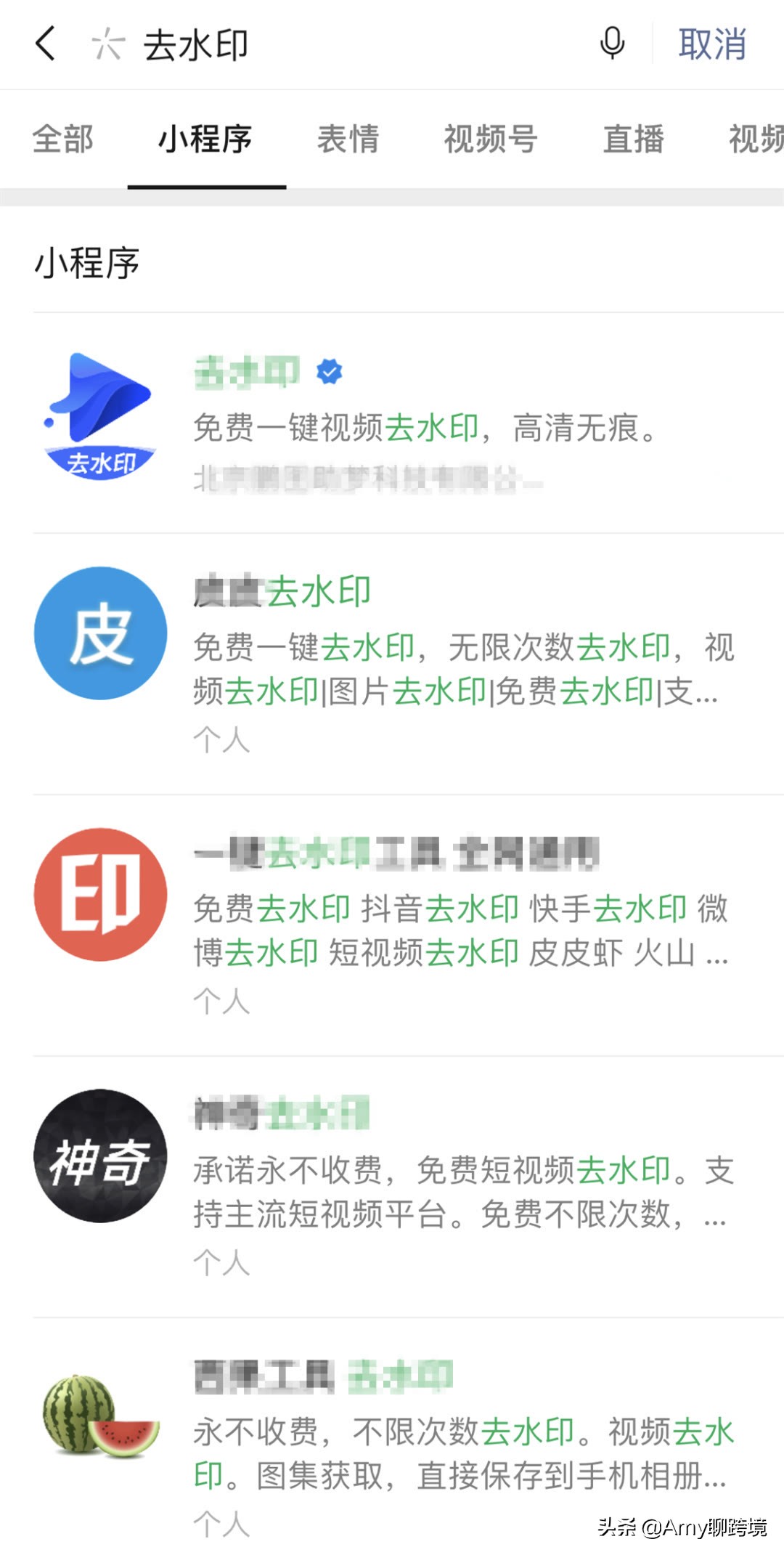Click the 去水印 text in the search field
The height and width of the screenshot is (1555, 784).
(195, 44)
